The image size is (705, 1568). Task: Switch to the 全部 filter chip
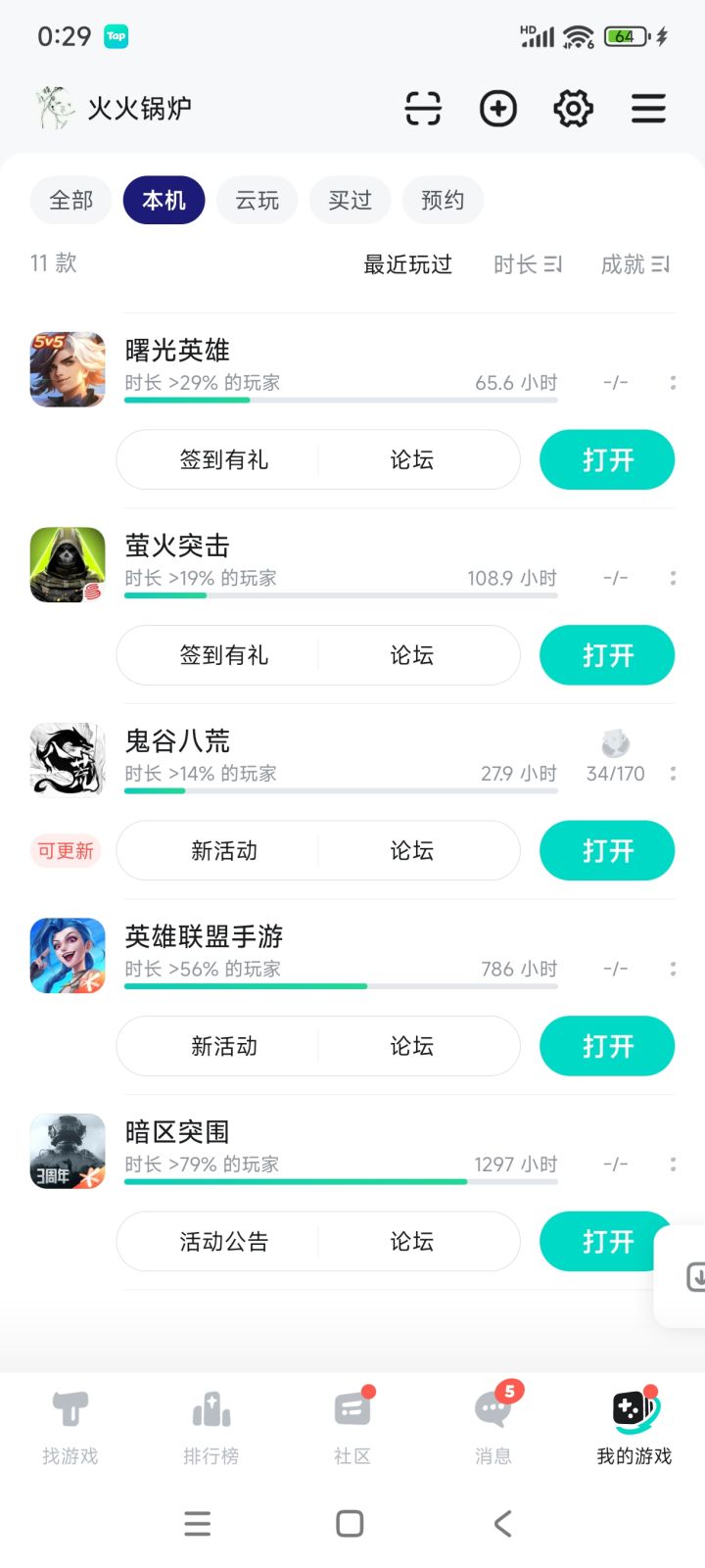click(71, 200)
